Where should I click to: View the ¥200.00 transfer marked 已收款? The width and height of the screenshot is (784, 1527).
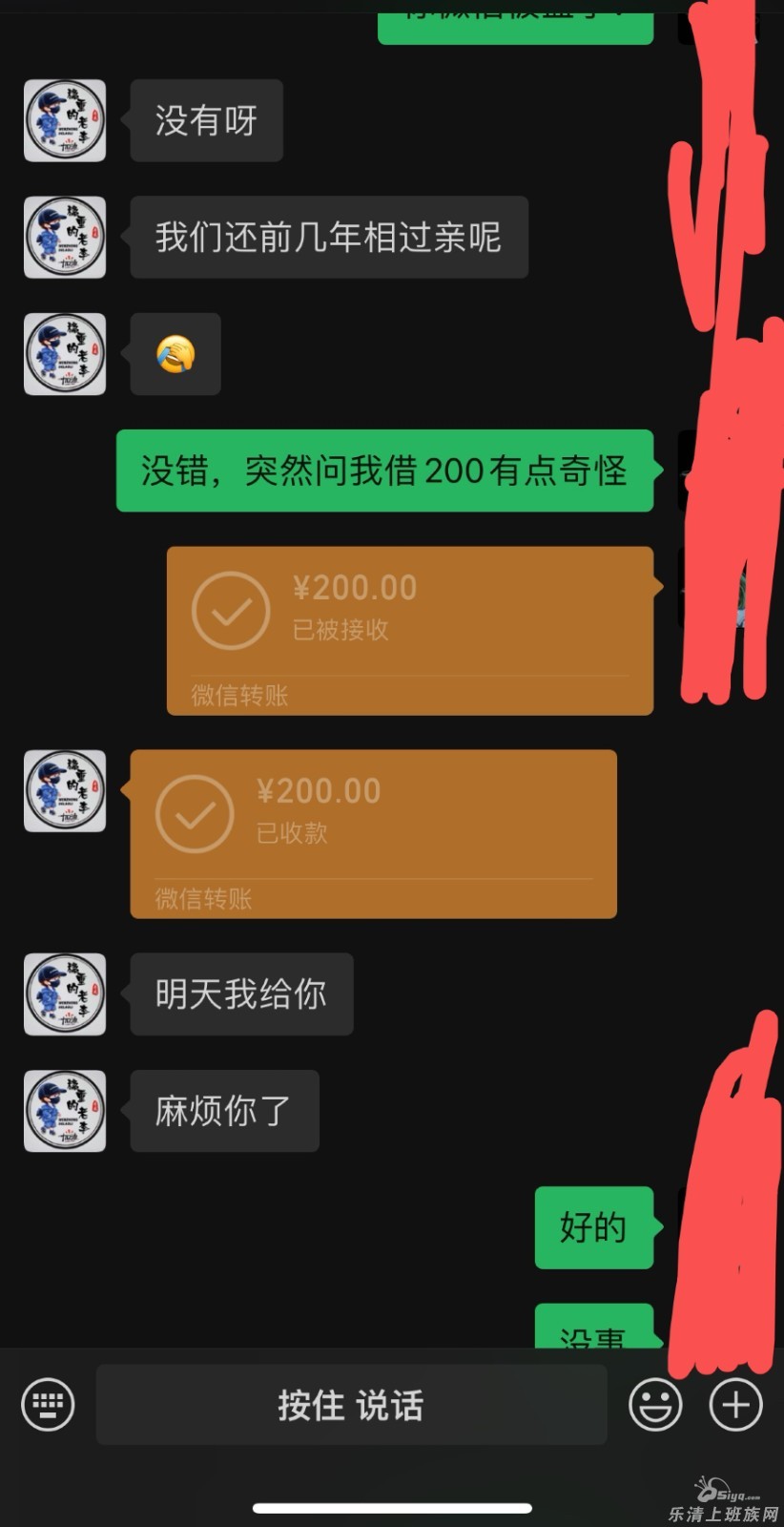[x=373, y=833]
